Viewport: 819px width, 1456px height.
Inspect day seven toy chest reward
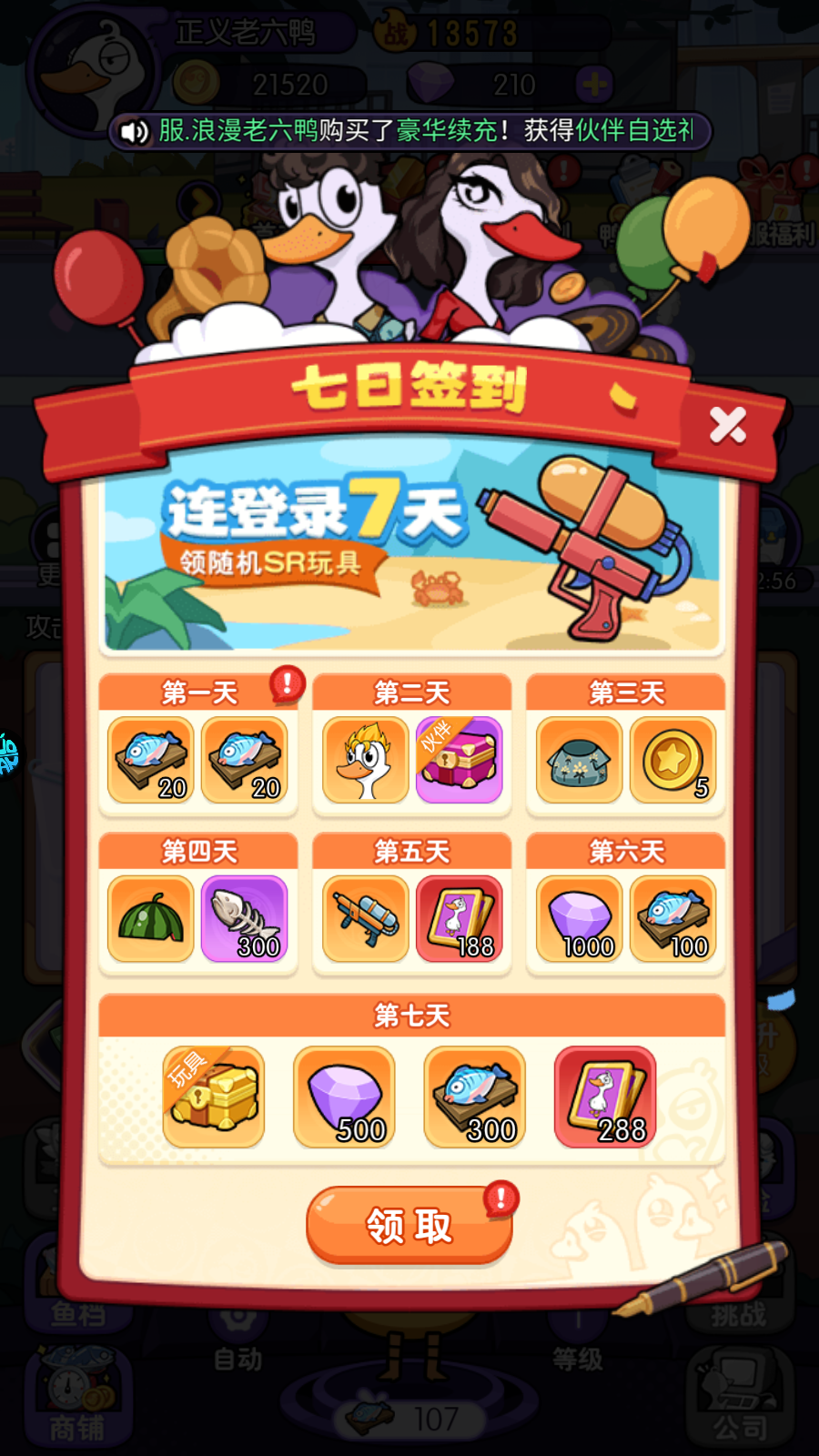click(x=214, y=1097)
